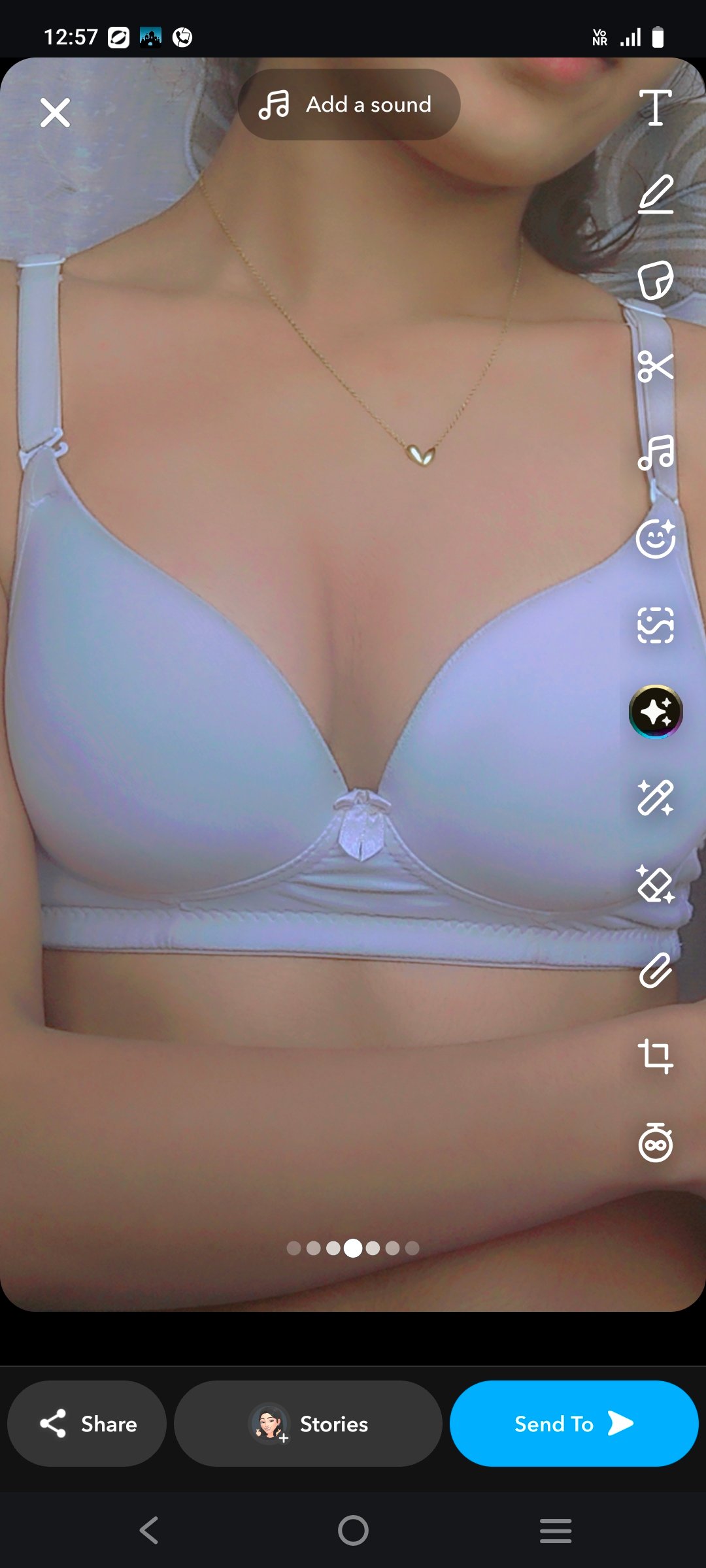Post to Stories
The width and height of the screenshot is (706, 1568).
tap(308, 1424)
